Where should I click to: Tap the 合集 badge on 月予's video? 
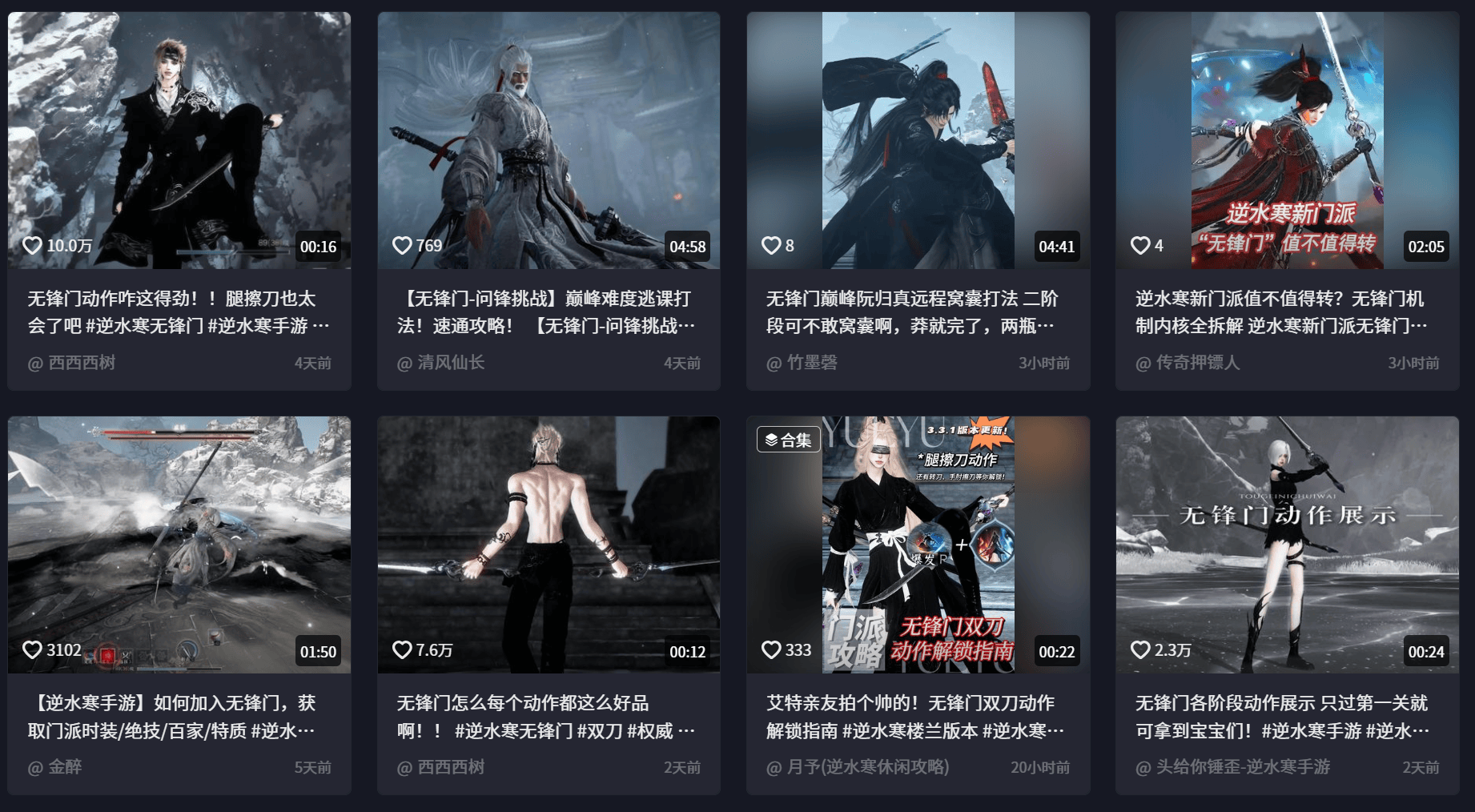(788, 440)
